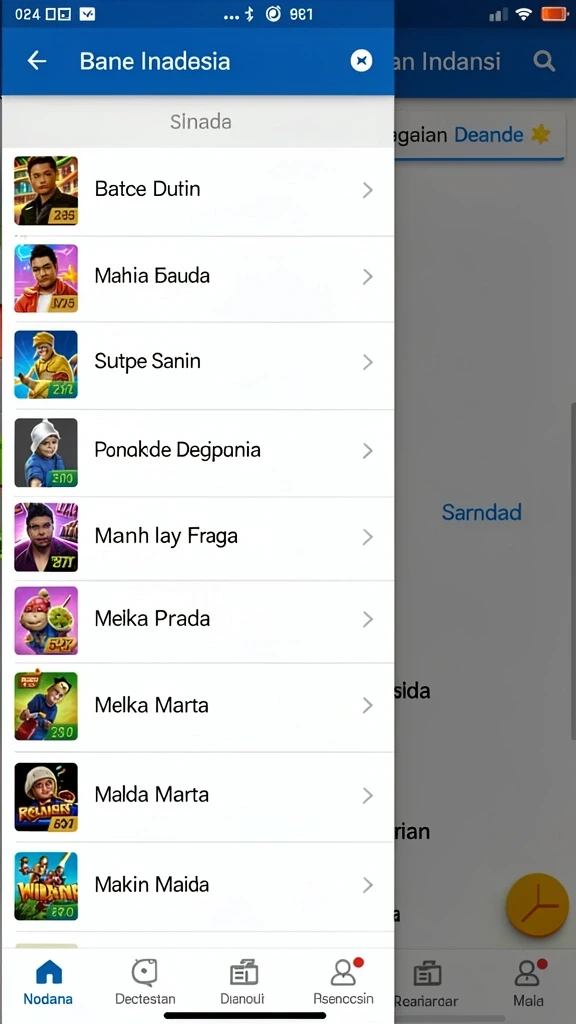576x1024 pixels.
Task: Open the Sarndad link
Action: pyautogui.click(x=481, y=513)
